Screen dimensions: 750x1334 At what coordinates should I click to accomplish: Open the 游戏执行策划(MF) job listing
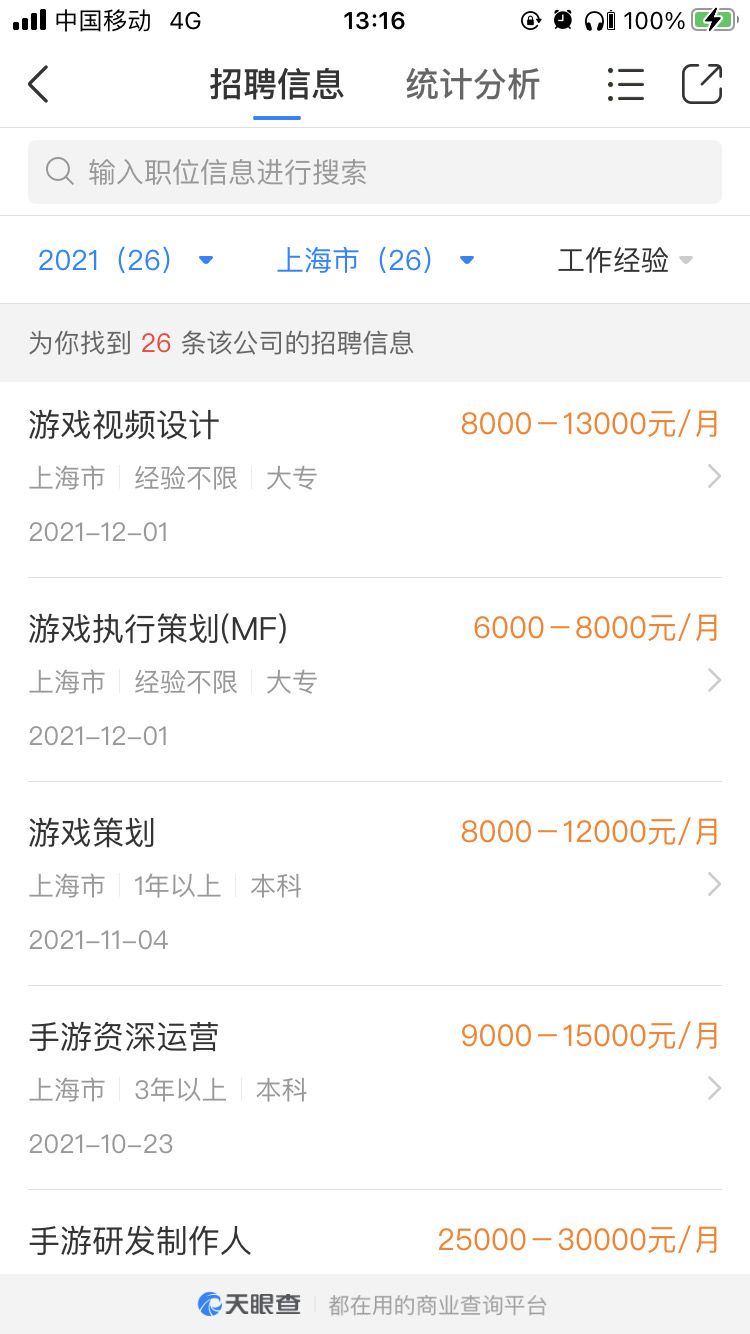pos(374,680)
